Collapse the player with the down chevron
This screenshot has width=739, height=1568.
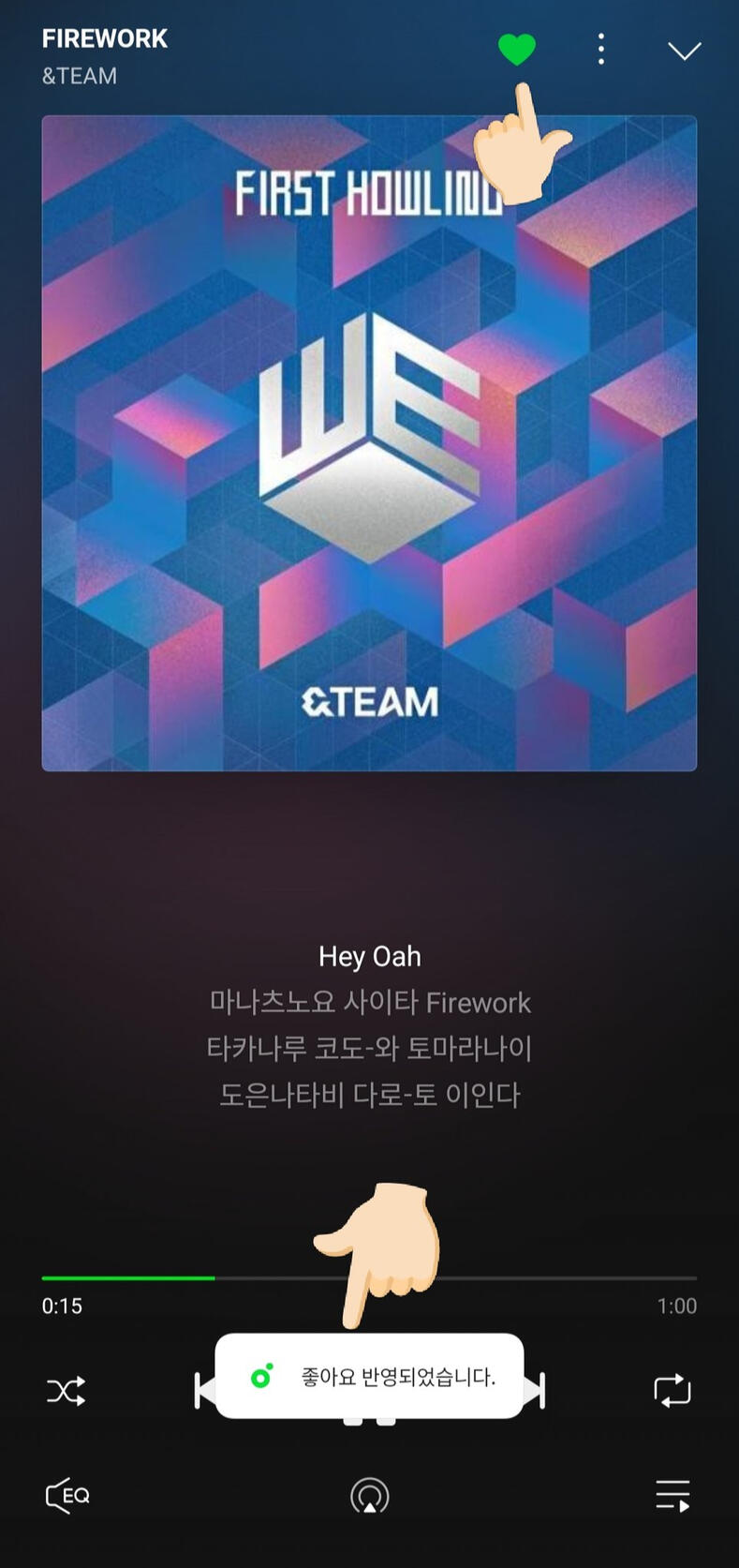[x=684, y=51]
